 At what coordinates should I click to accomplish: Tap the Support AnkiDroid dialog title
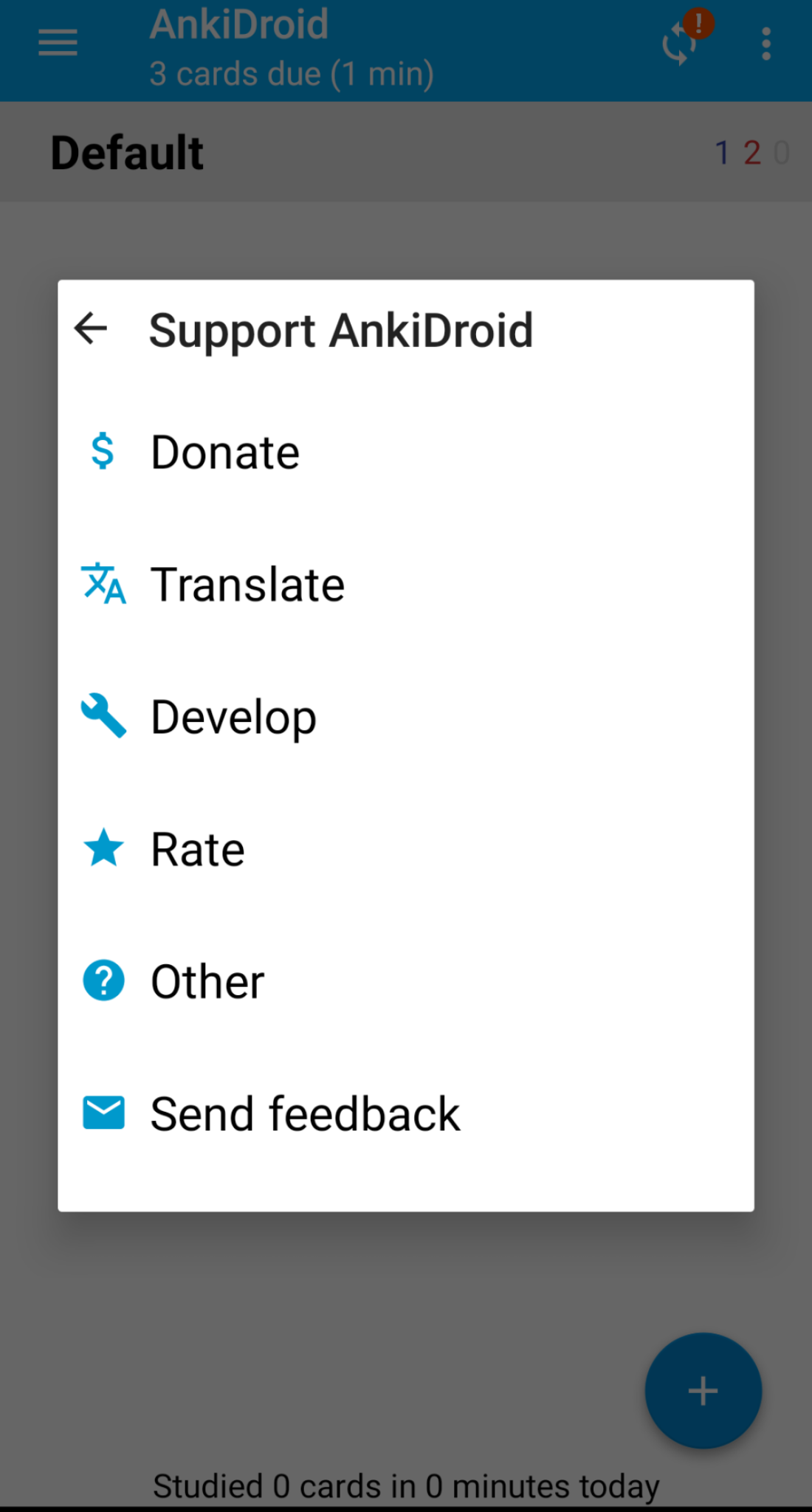341,329
